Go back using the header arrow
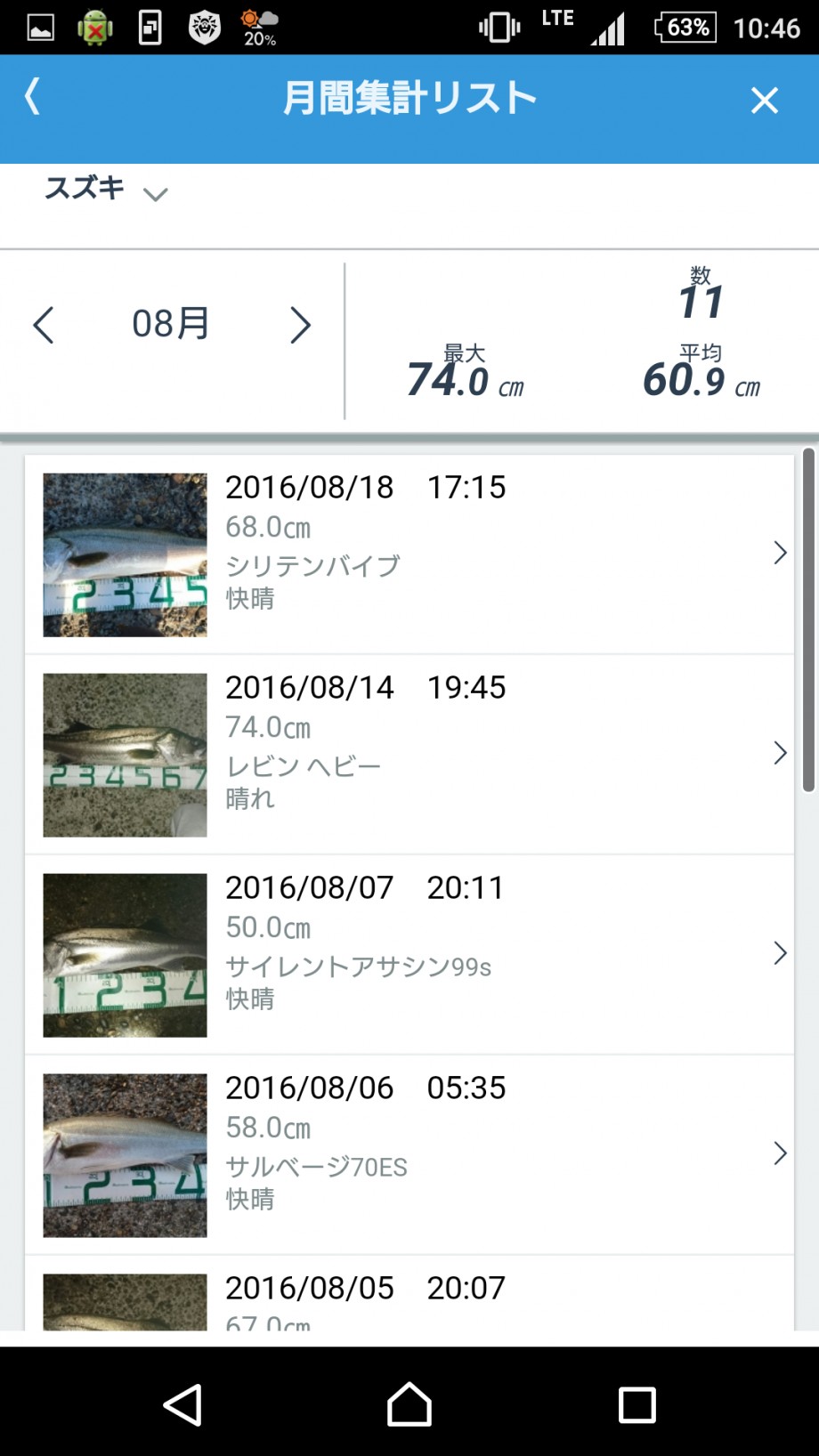This screenshot has height=1456, width=819. point(33,97)
